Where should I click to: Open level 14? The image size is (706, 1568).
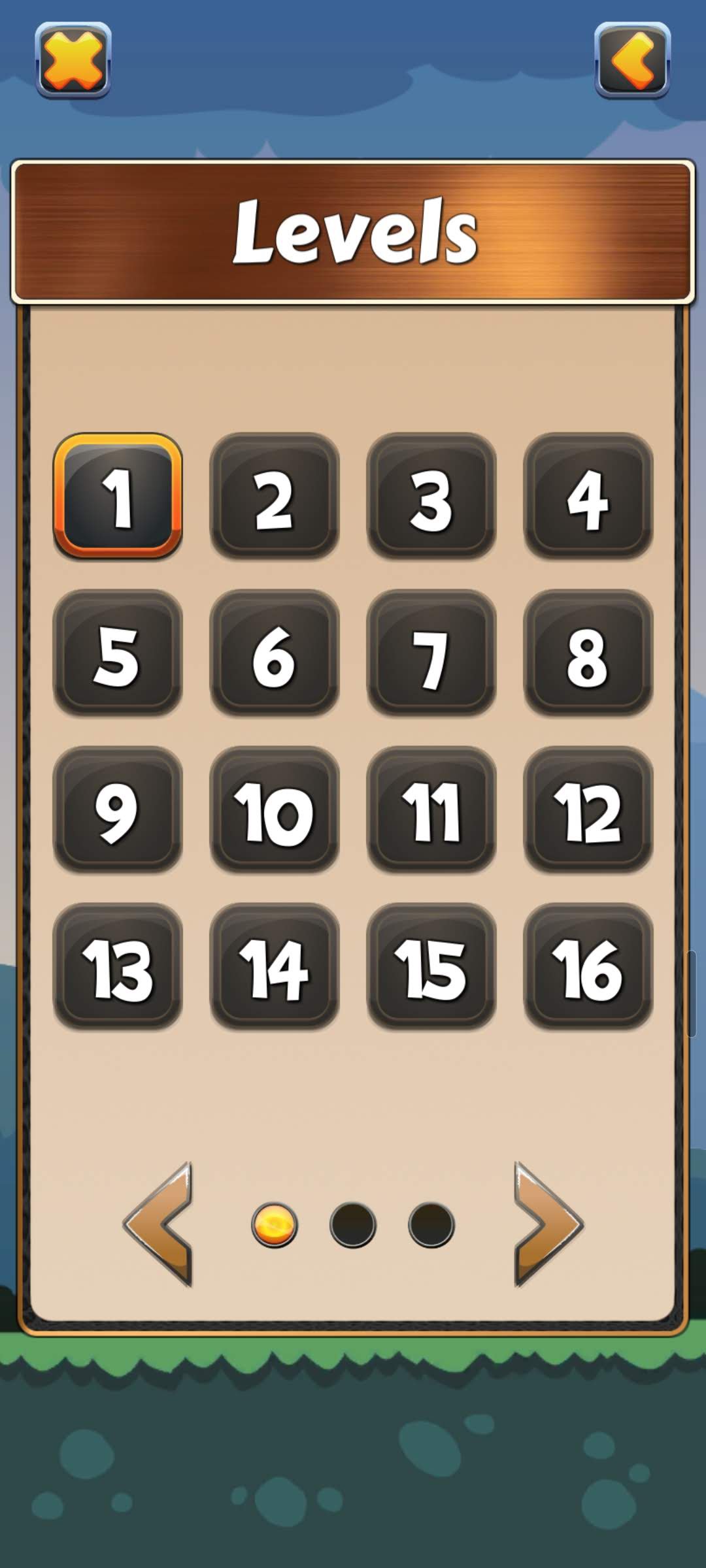click(x=275, y=966)
